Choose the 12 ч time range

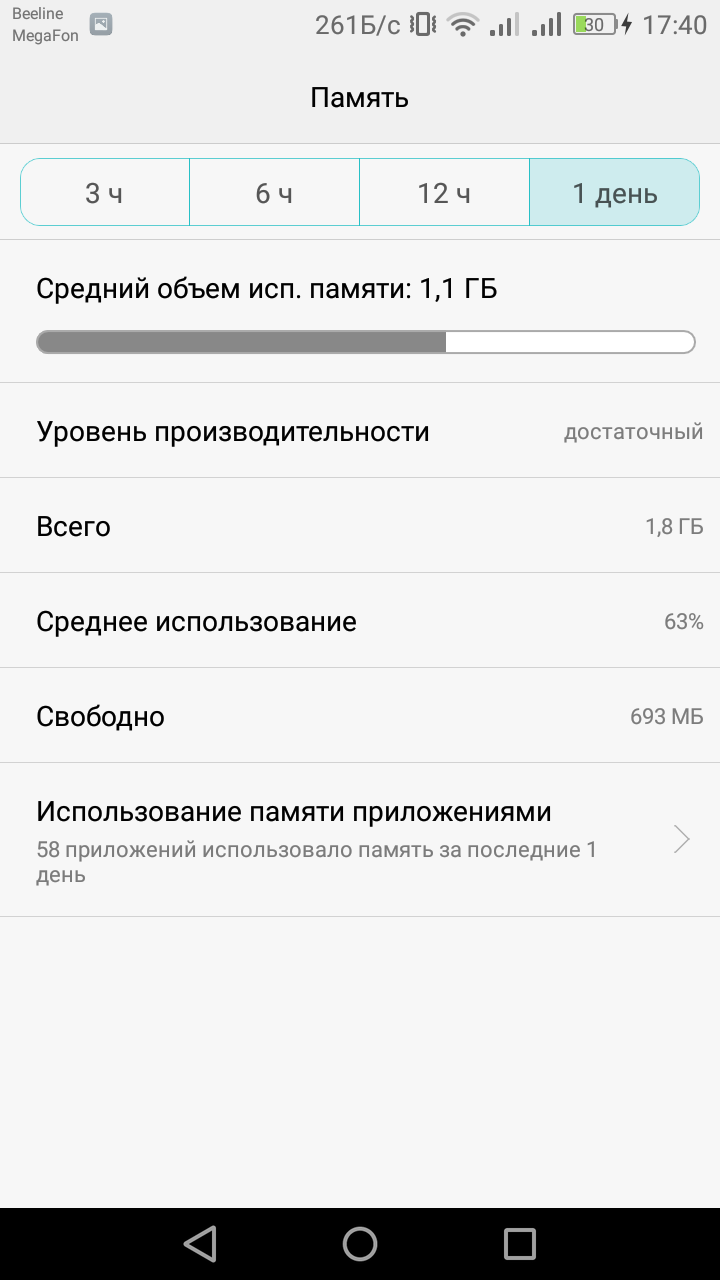[444, 192]
